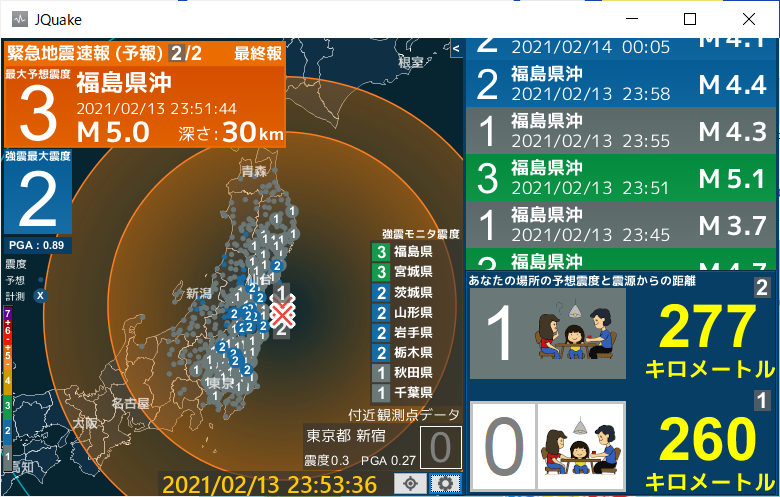Close the JQuake window
Screen dimensions: 780x497
pos(748,19)
